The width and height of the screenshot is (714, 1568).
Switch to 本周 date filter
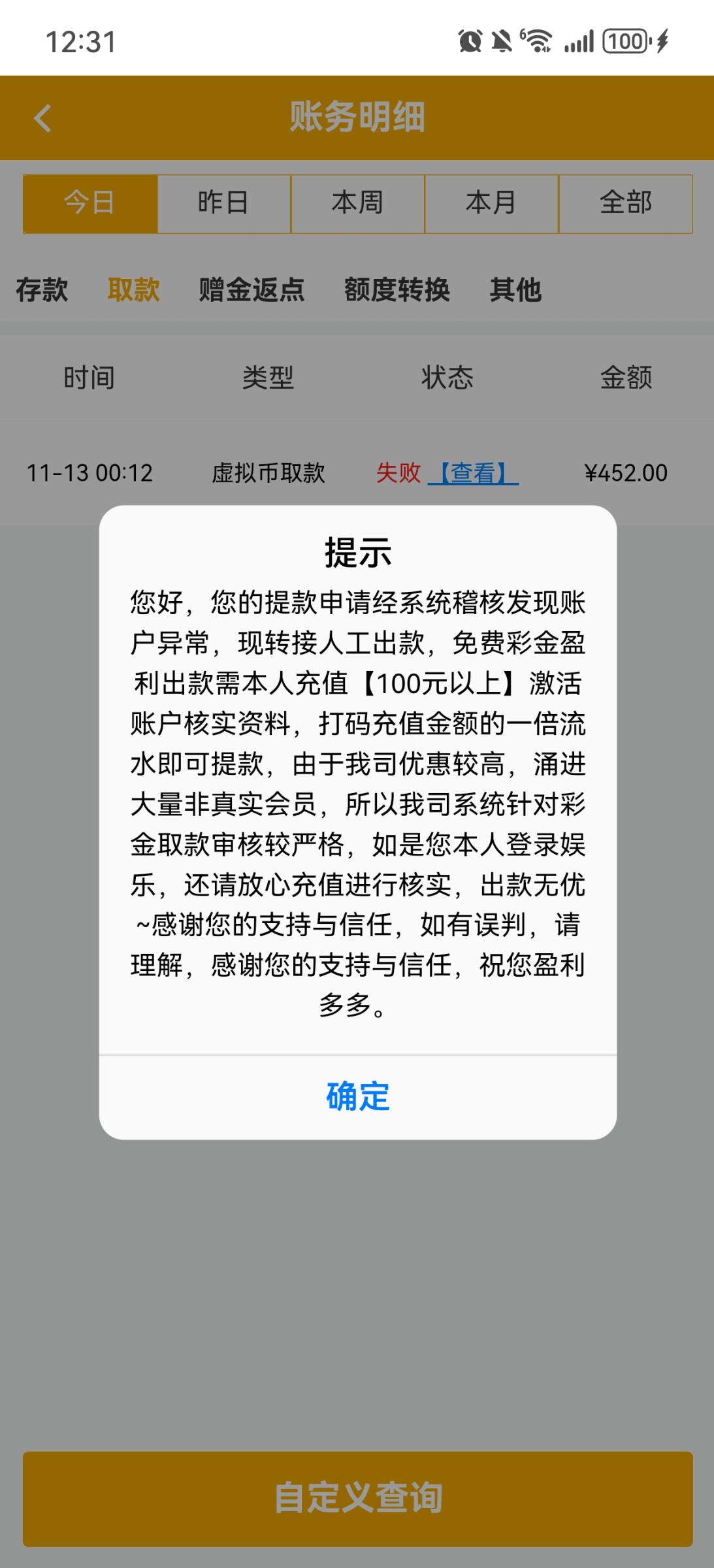[x=357, y=203]
